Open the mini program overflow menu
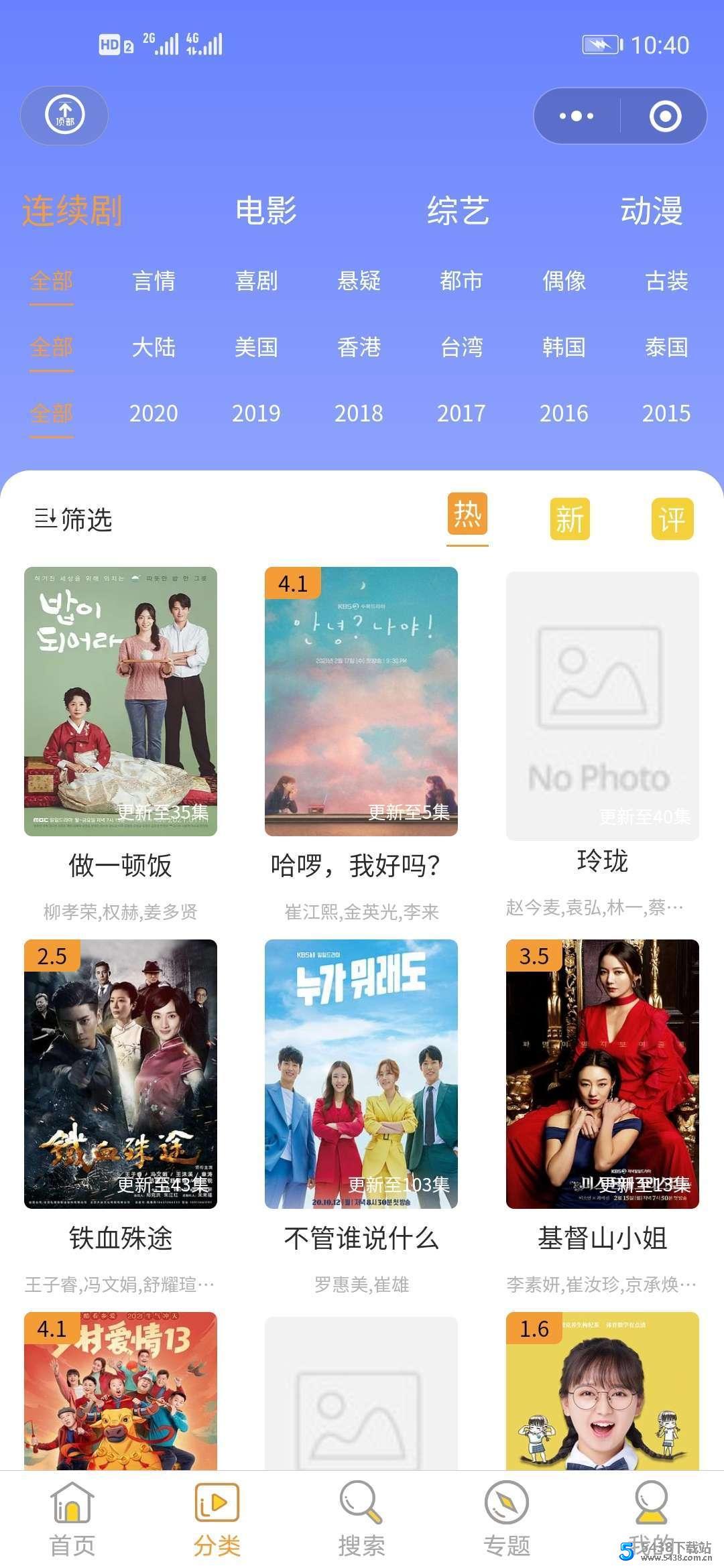Viewport: 724px width, 1568px height. click(x=577, y=116)
